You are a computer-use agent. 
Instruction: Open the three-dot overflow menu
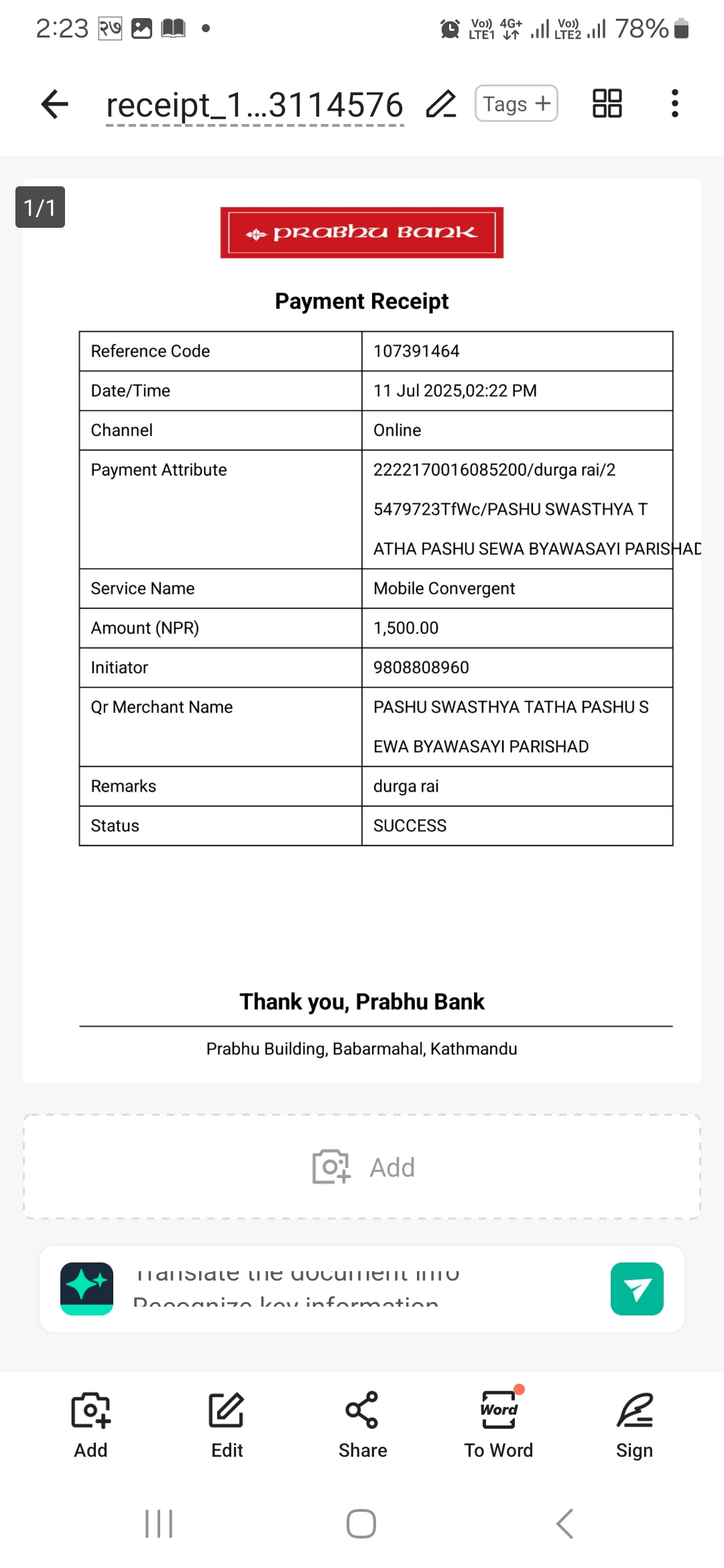tap(674, 103)
